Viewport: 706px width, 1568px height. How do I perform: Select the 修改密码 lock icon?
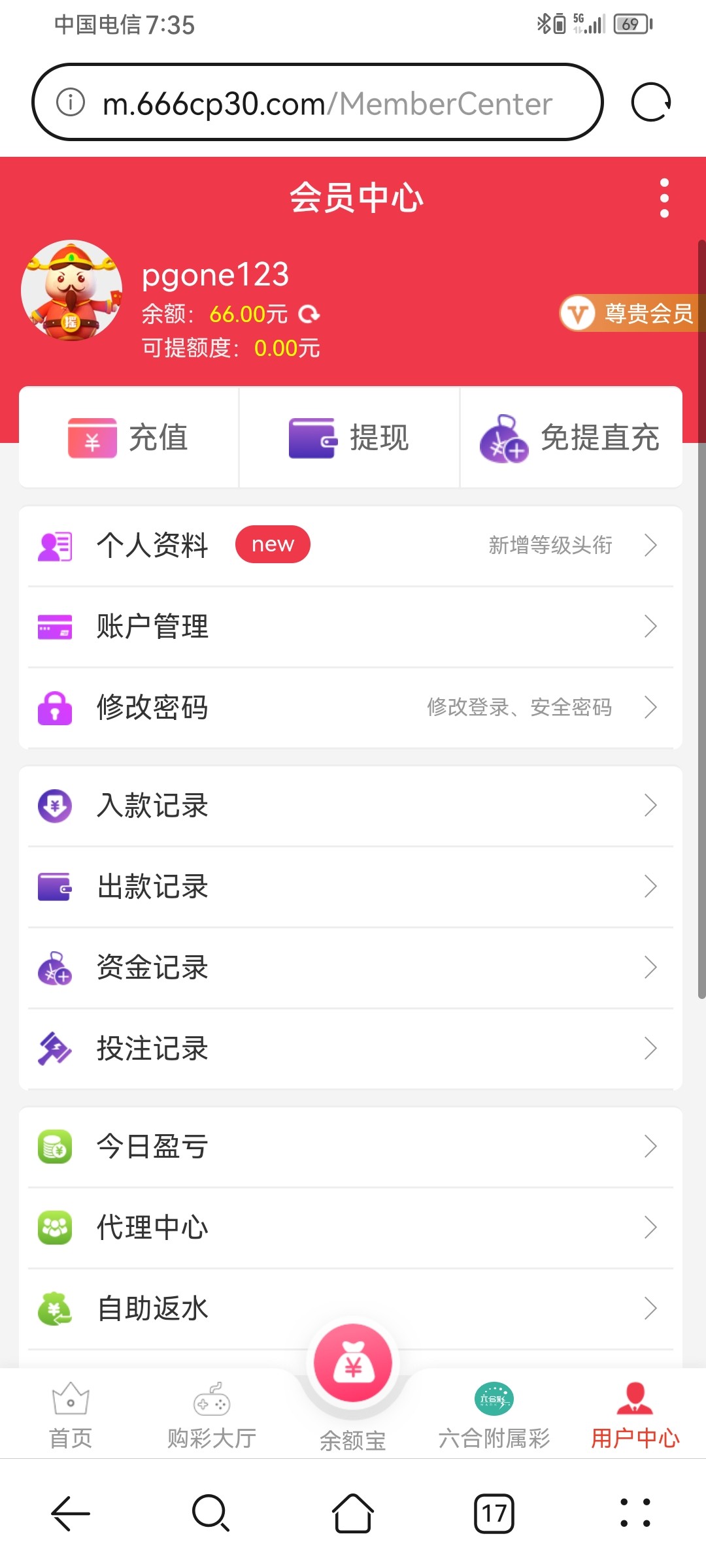click(x=55, y=708)
